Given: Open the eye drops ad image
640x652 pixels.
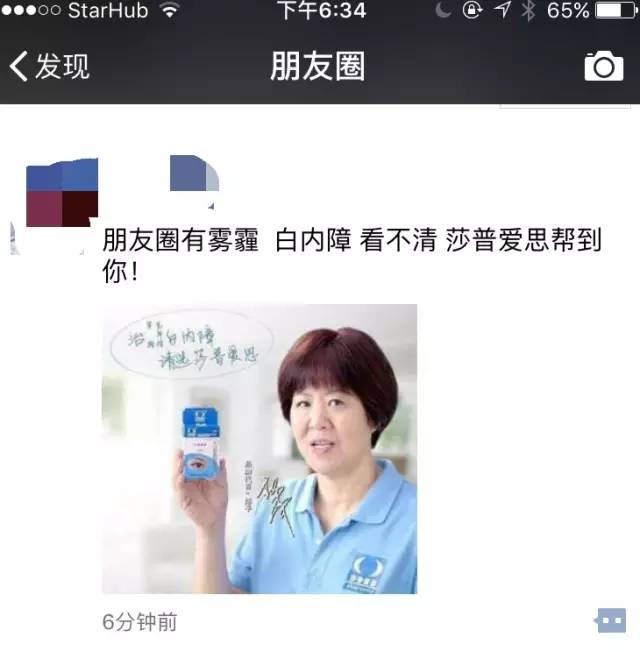Looking at the screenshot, I should (x=259, y=448).
